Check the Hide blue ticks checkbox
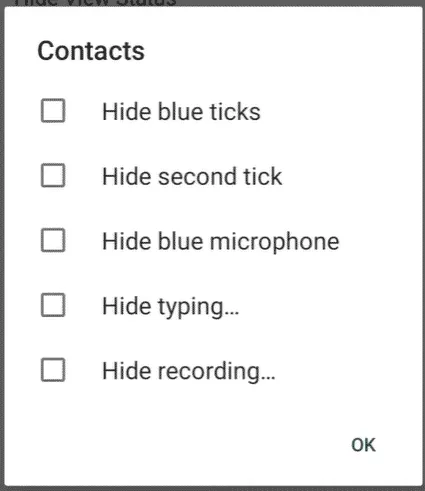This screenshot has width=425, height=491. (53, 111)
